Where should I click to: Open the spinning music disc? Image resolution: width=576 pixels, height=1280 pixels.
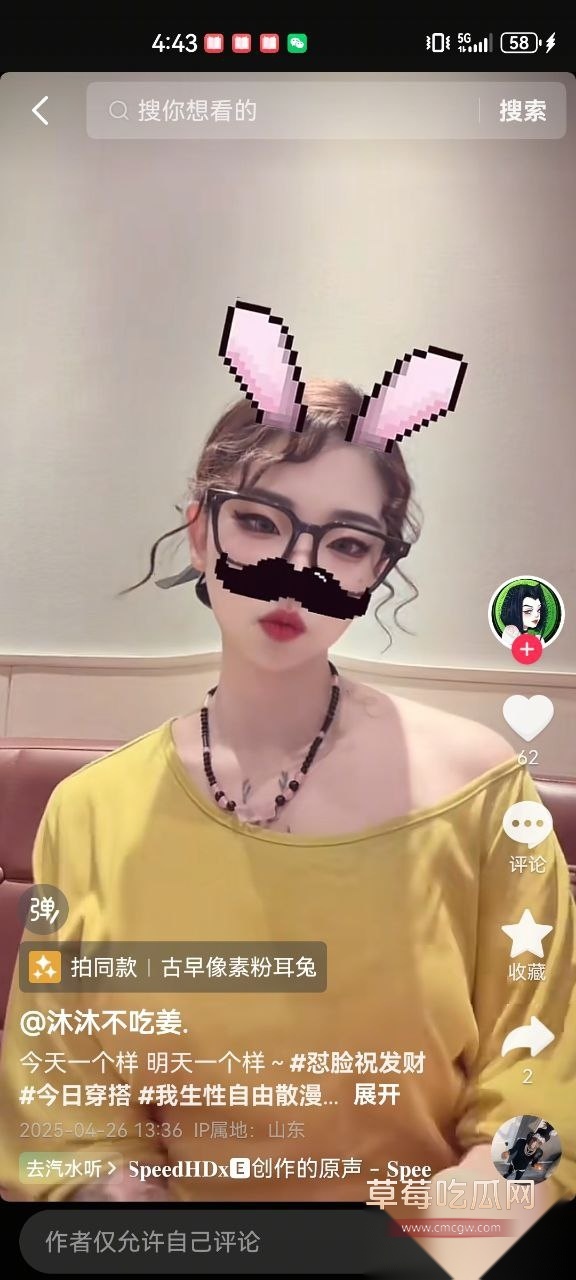point(526,1149)
